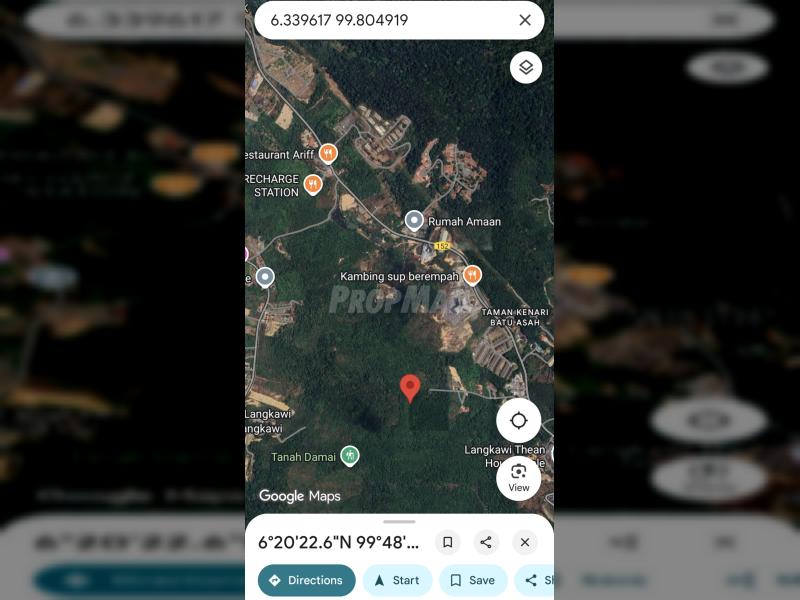Tap the coordinates search field
This screenshot has width=800, height=600.
tap(385, 20)
